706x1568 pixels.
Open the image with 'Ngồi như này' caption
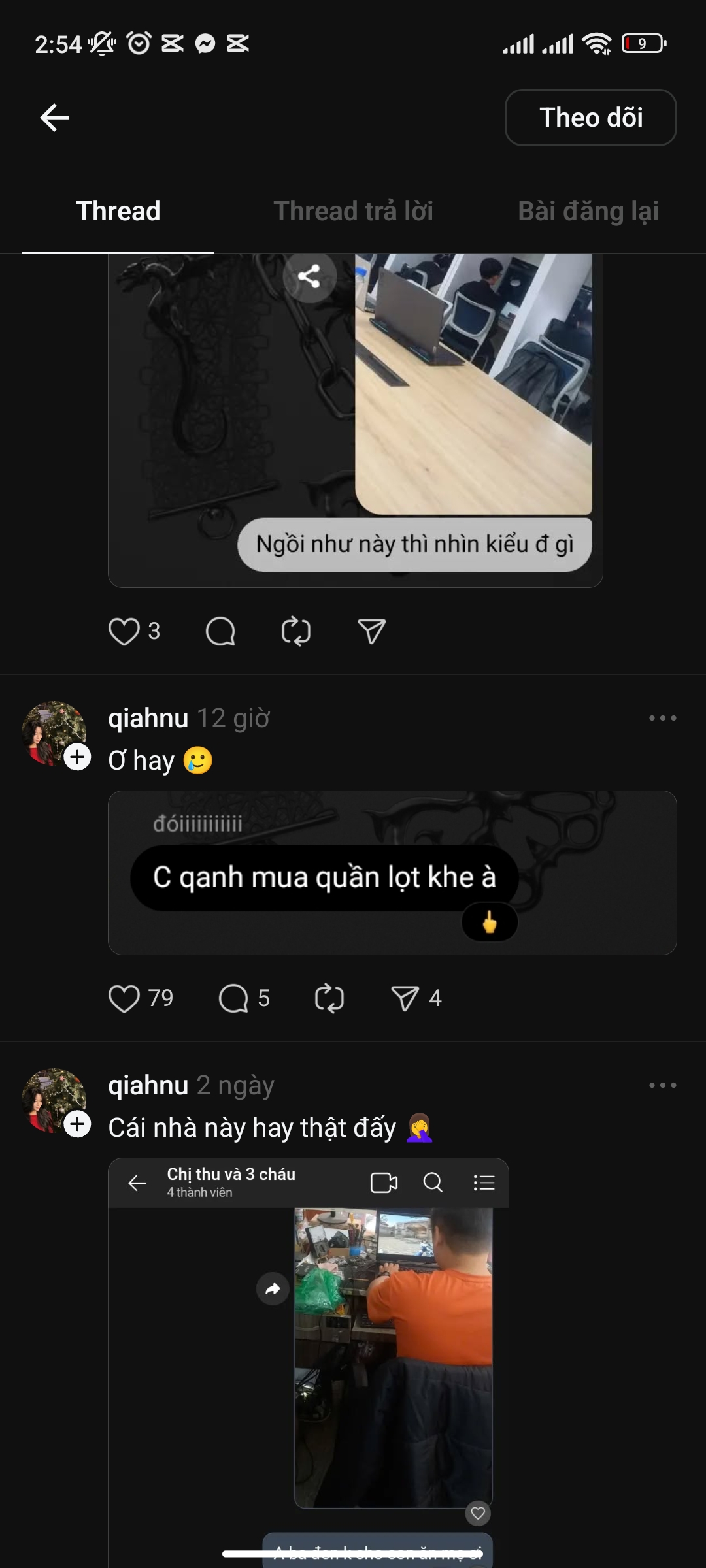tap(355, 418)
